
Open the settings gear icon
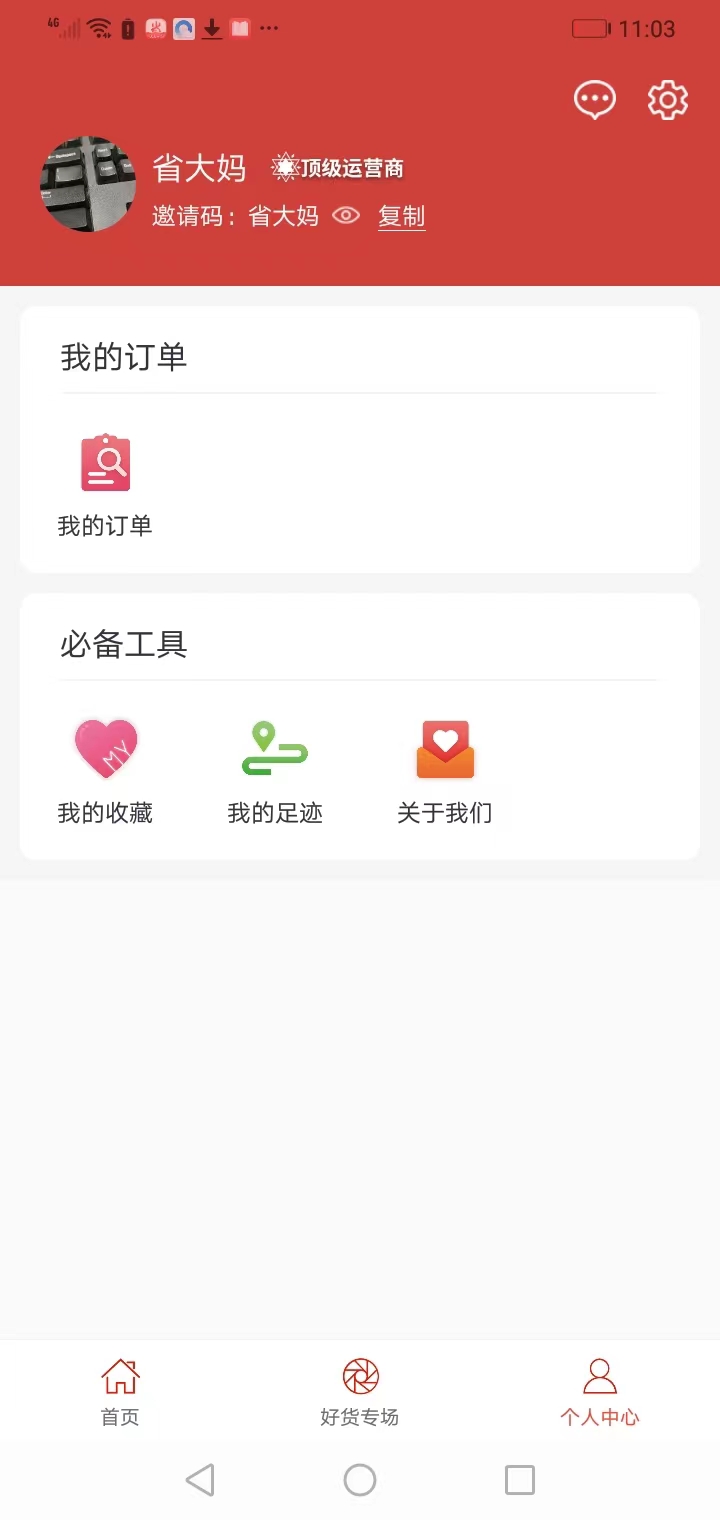(667, 99)
